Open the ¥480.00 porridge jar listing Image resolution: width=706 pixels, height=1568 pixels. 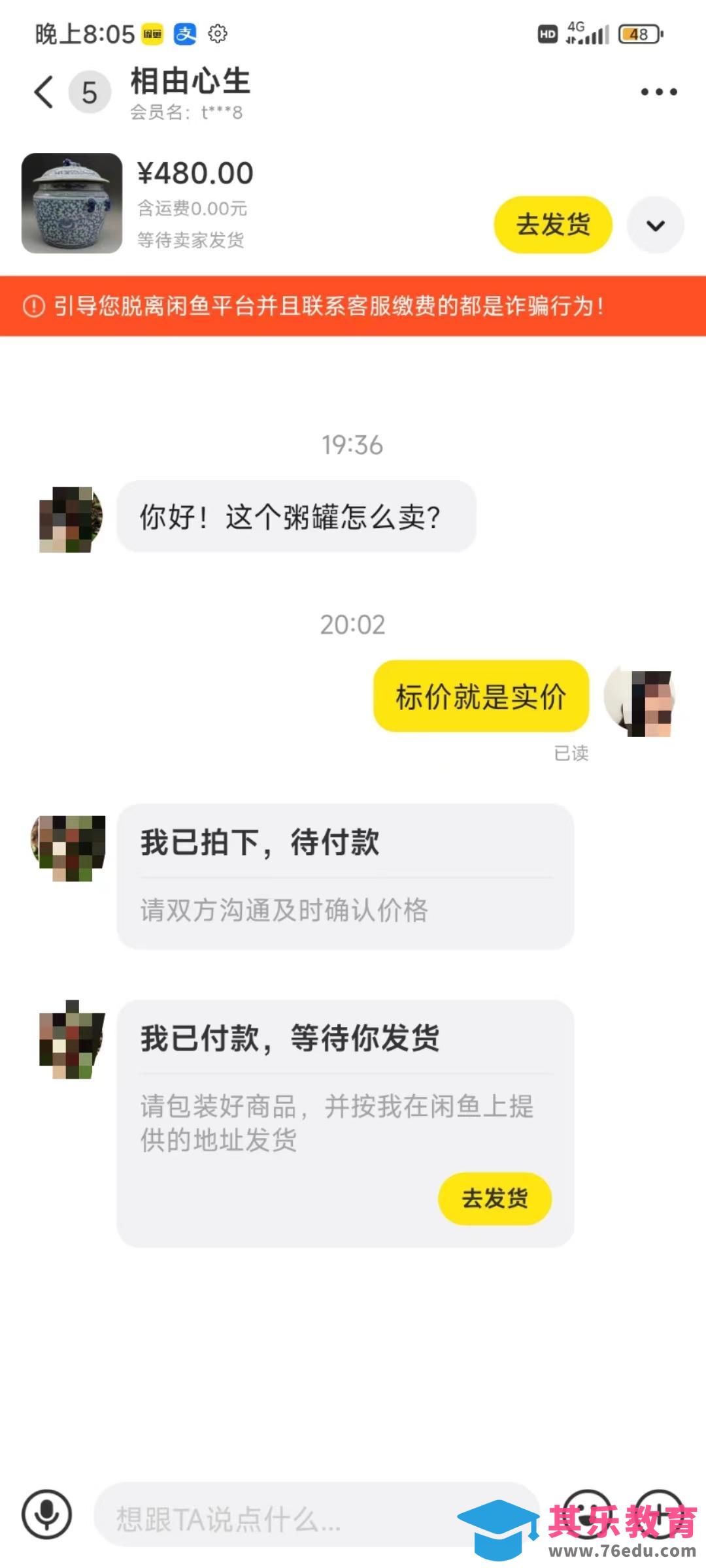pos(72,203)
